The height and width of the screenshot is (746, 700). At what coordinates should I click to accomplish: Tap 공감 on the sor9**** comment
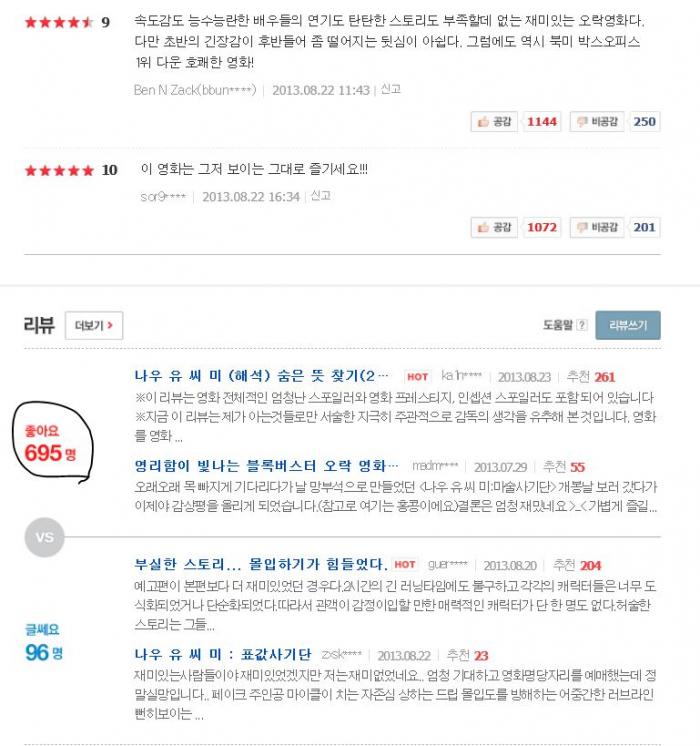(x=495, y=228)
